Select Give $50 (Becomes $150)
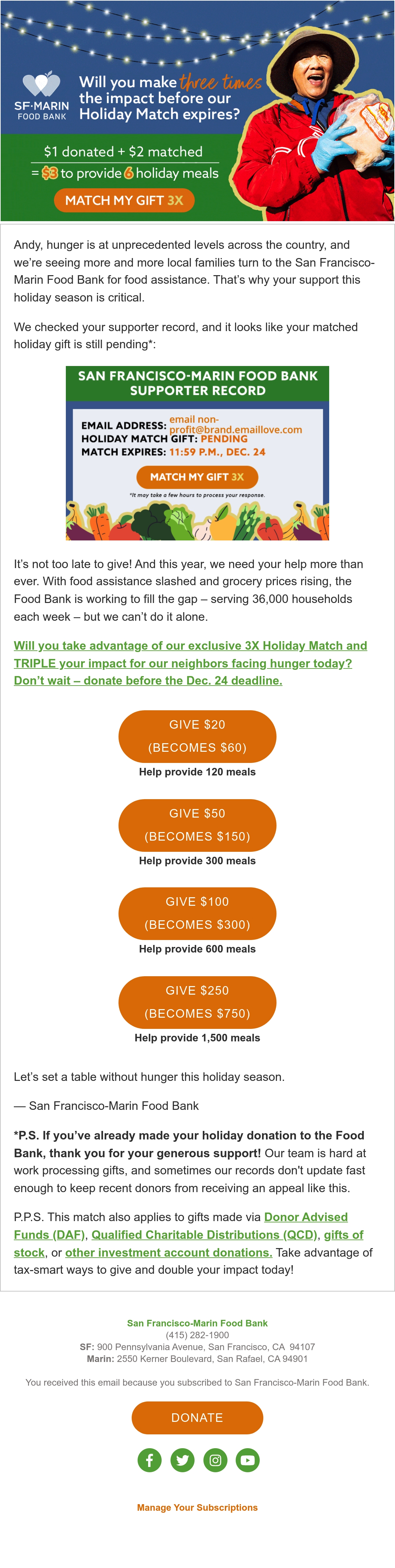Image resolution: width=395 pixels, height=1568 pixels. tap(197, 825)
